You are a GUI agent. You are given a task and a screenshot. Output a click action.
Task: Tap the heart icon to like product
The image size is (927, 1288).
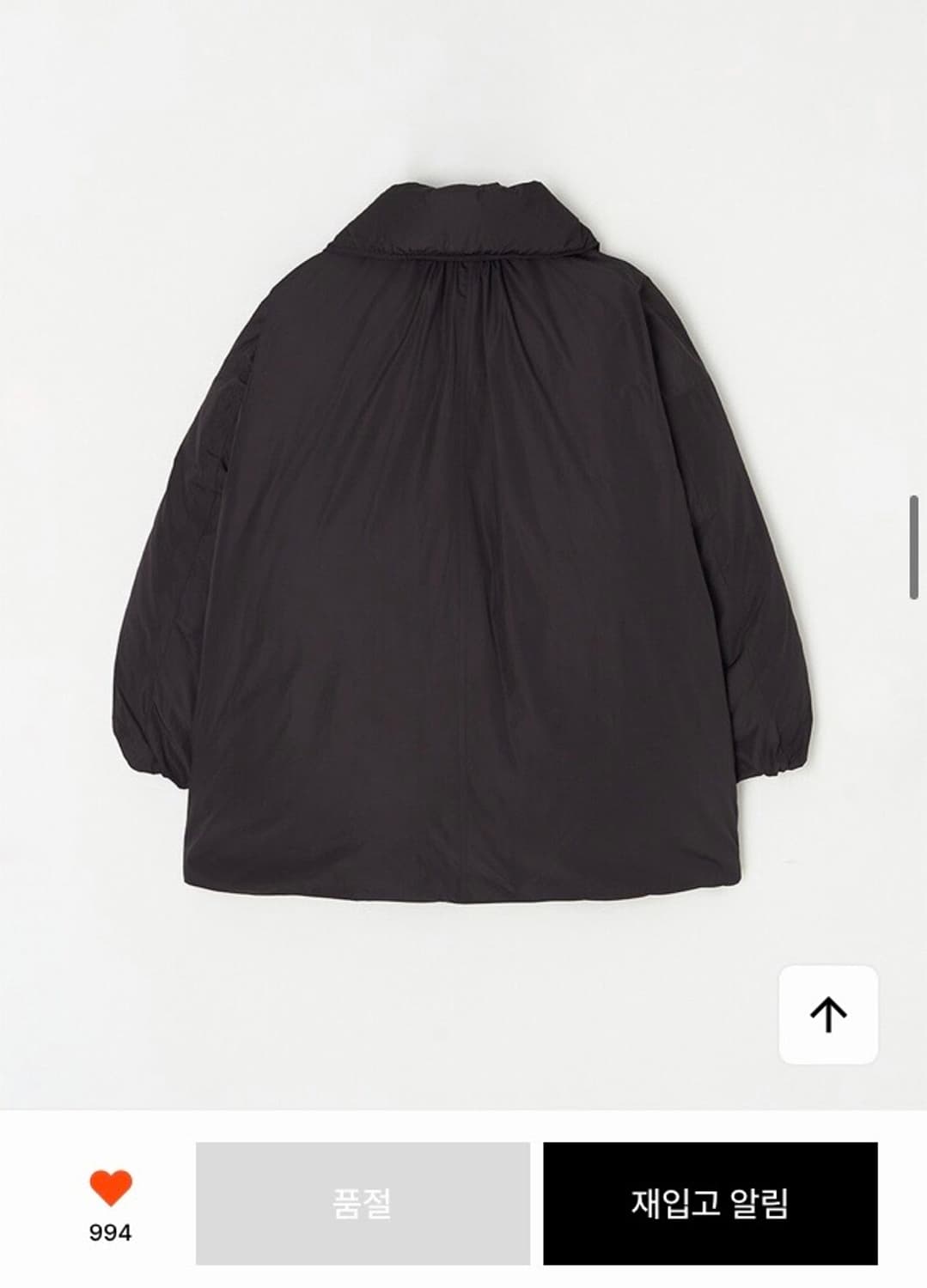[110, 1188]
